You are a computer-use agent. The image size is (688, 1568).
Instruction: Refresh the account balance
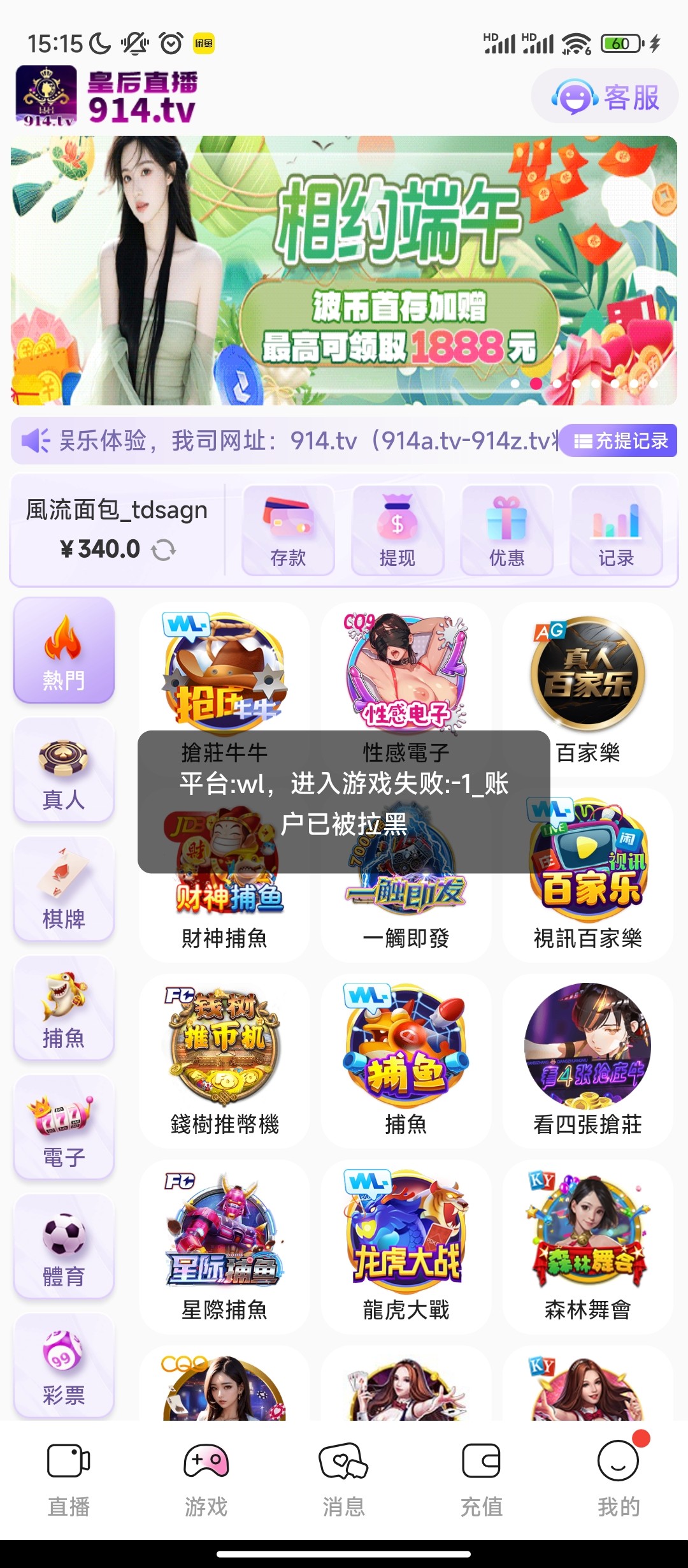(164, 549)
